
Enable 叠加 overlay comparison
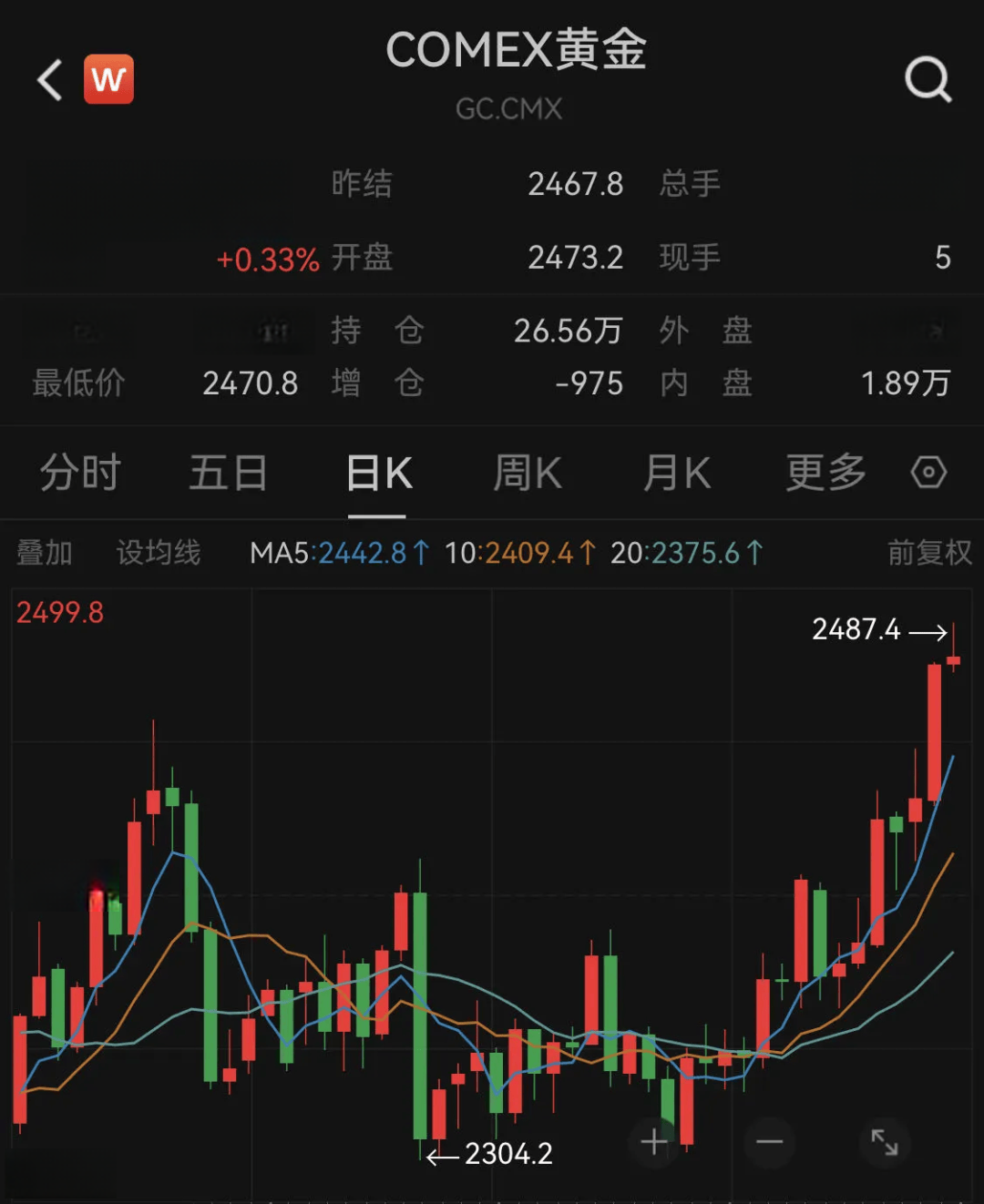coord(44,552)
